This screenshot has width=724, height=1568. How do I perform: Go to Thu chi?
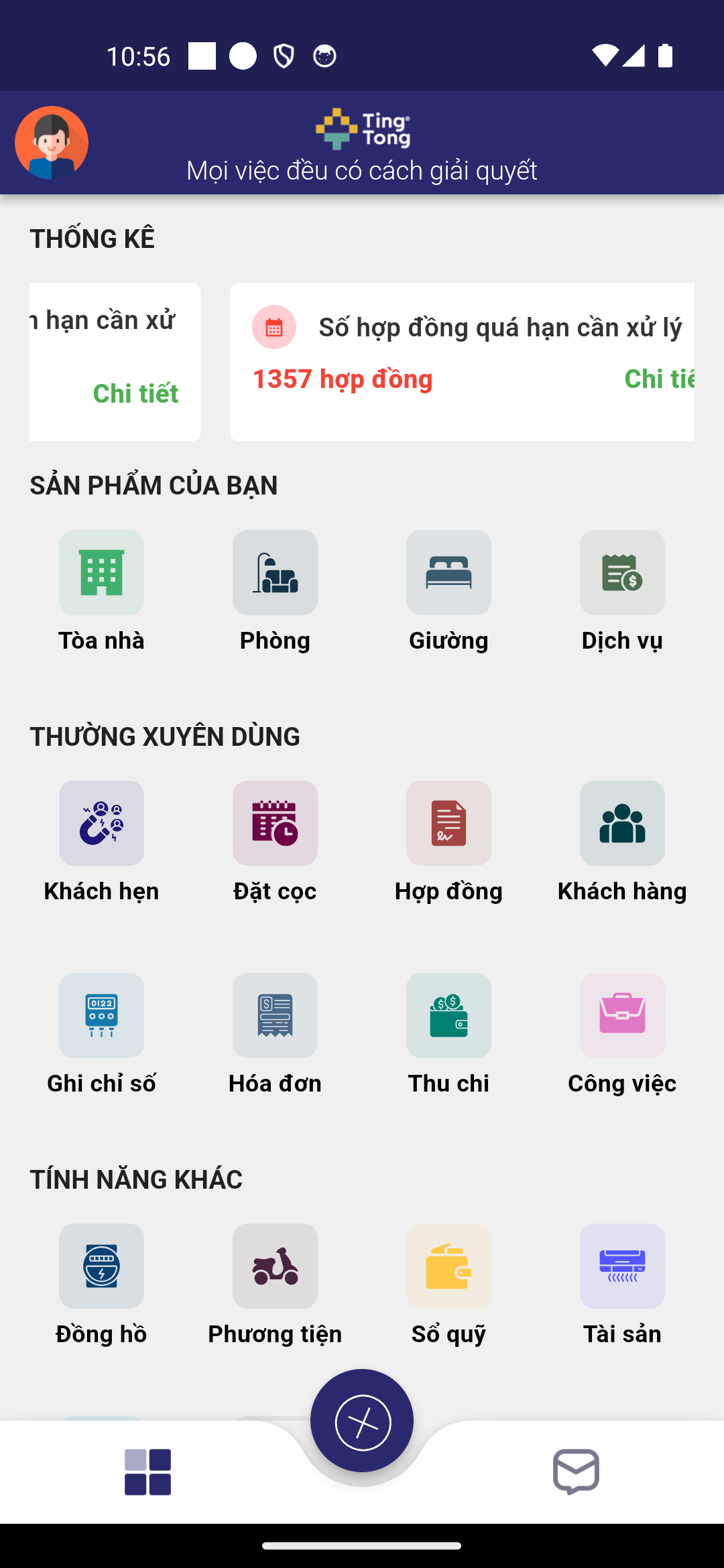(448, 1016)
